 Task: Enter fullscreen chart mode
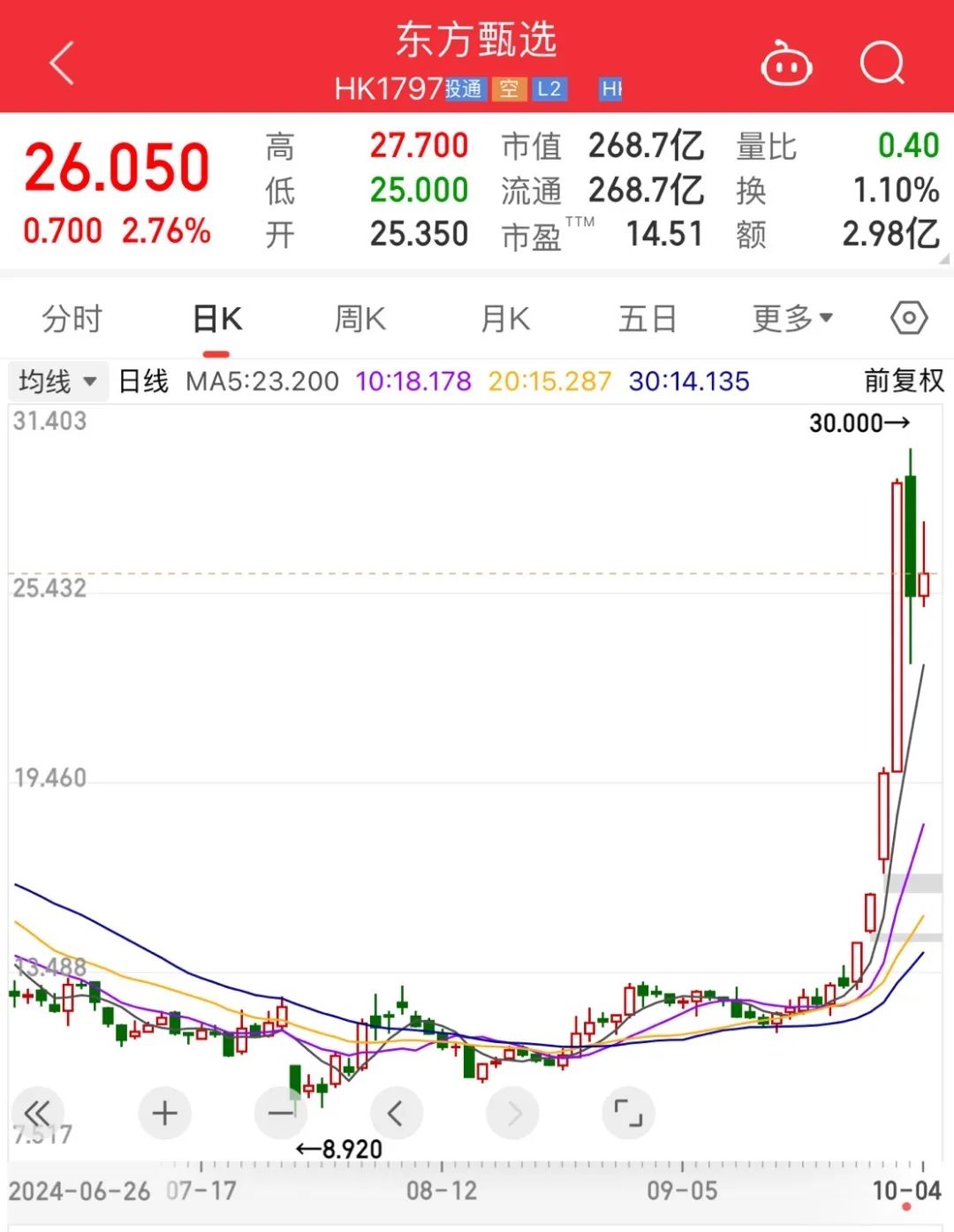pyautogui.click(x=628, y=1113)
